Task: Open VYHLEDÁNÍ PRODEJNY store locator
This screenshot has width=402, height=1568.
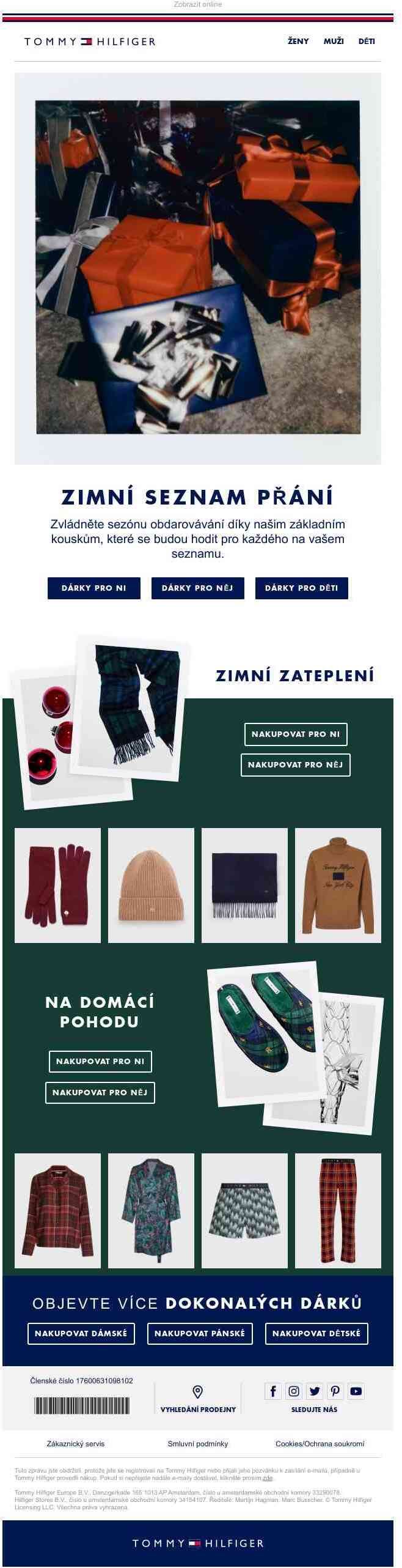Action: point(198,1400)
